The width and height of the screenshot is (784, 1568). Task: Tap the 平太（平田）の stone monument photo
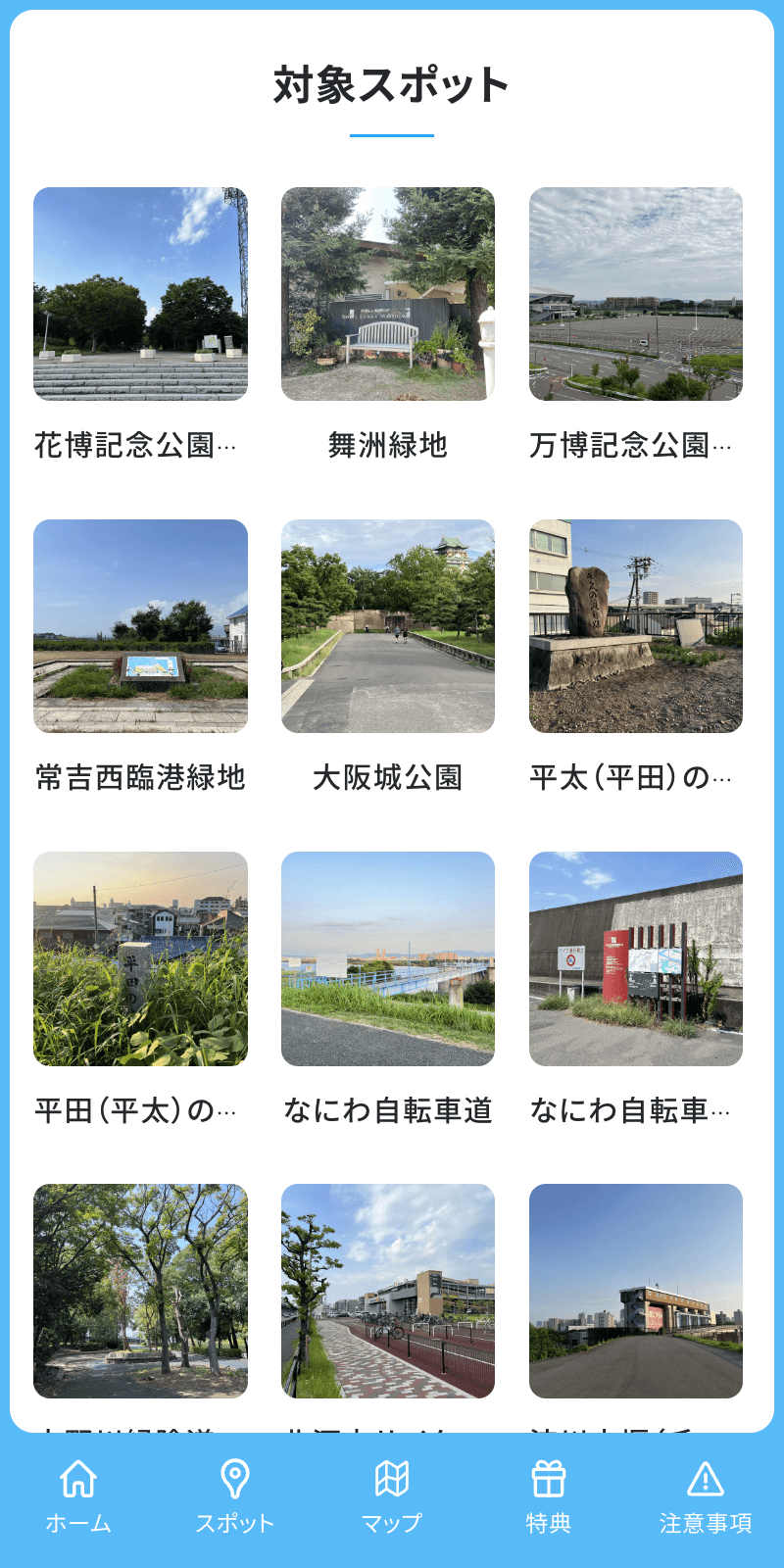pos(635,625)
